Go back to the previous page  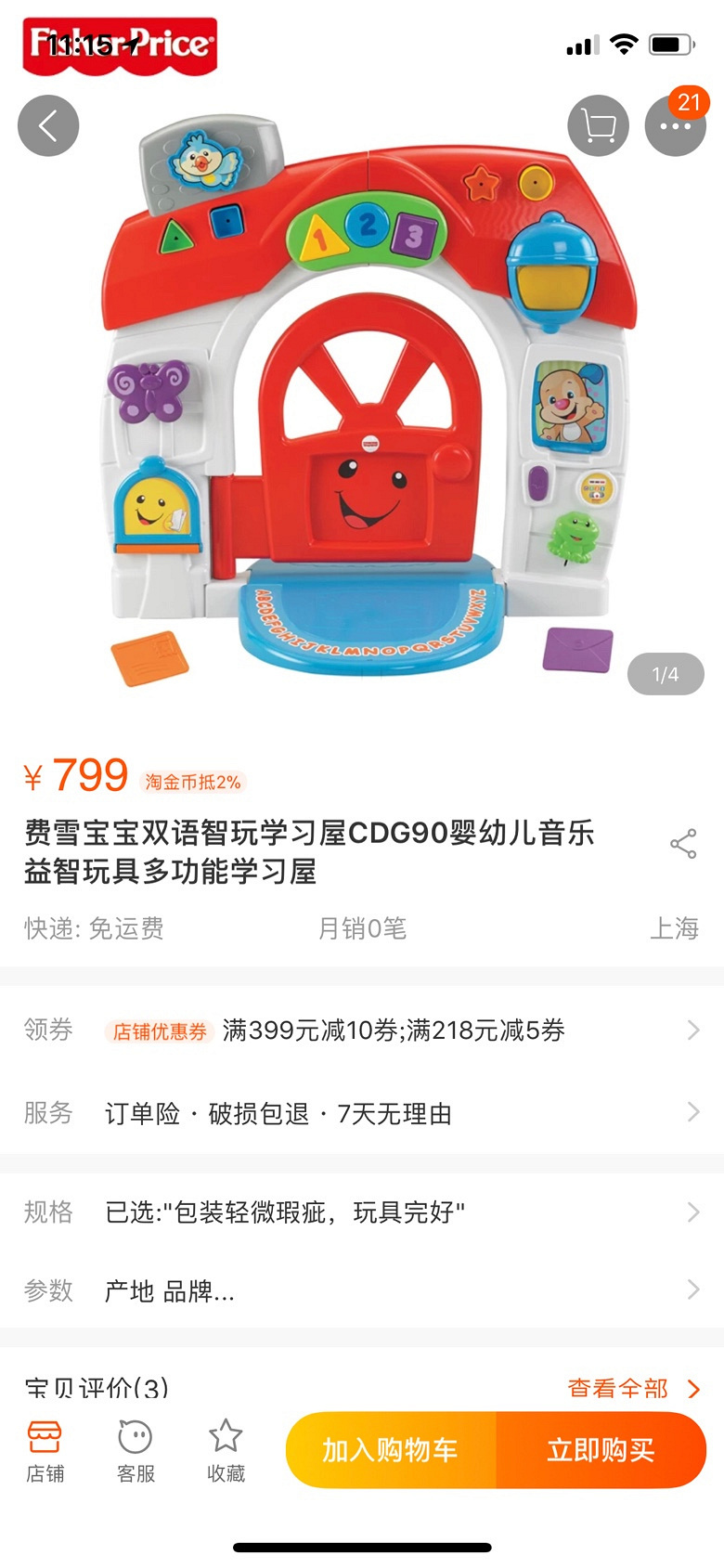coord(48,125)
